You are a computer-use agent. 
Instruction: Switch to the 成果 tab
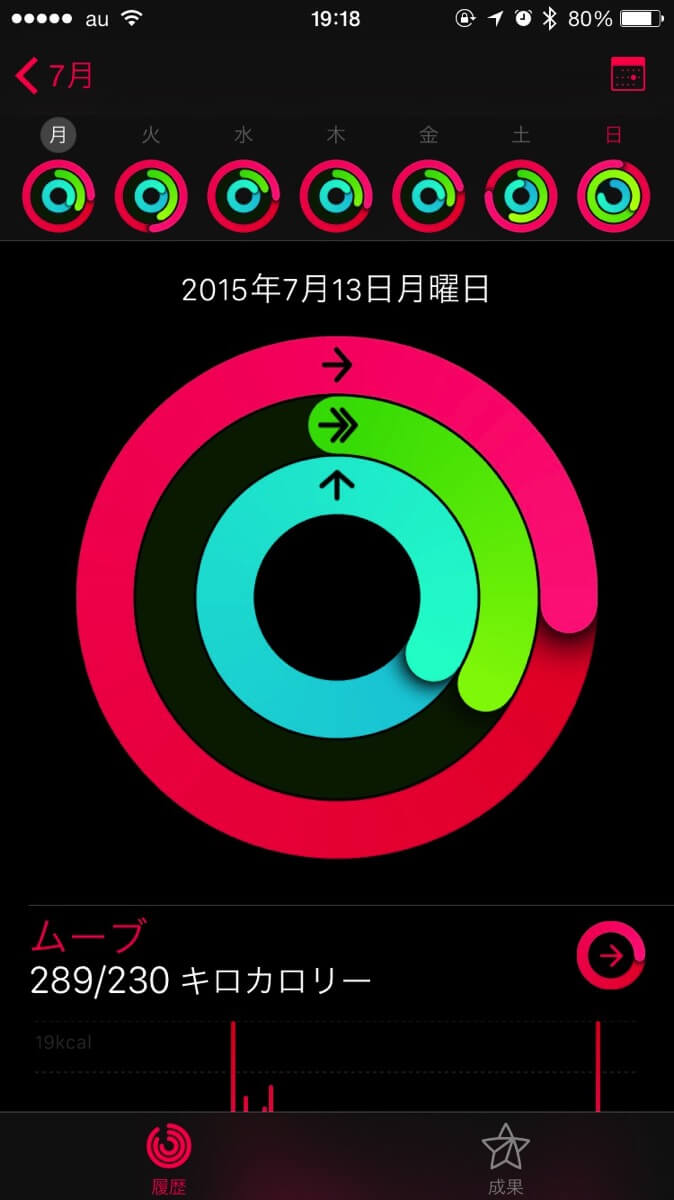pos(505,1156)
